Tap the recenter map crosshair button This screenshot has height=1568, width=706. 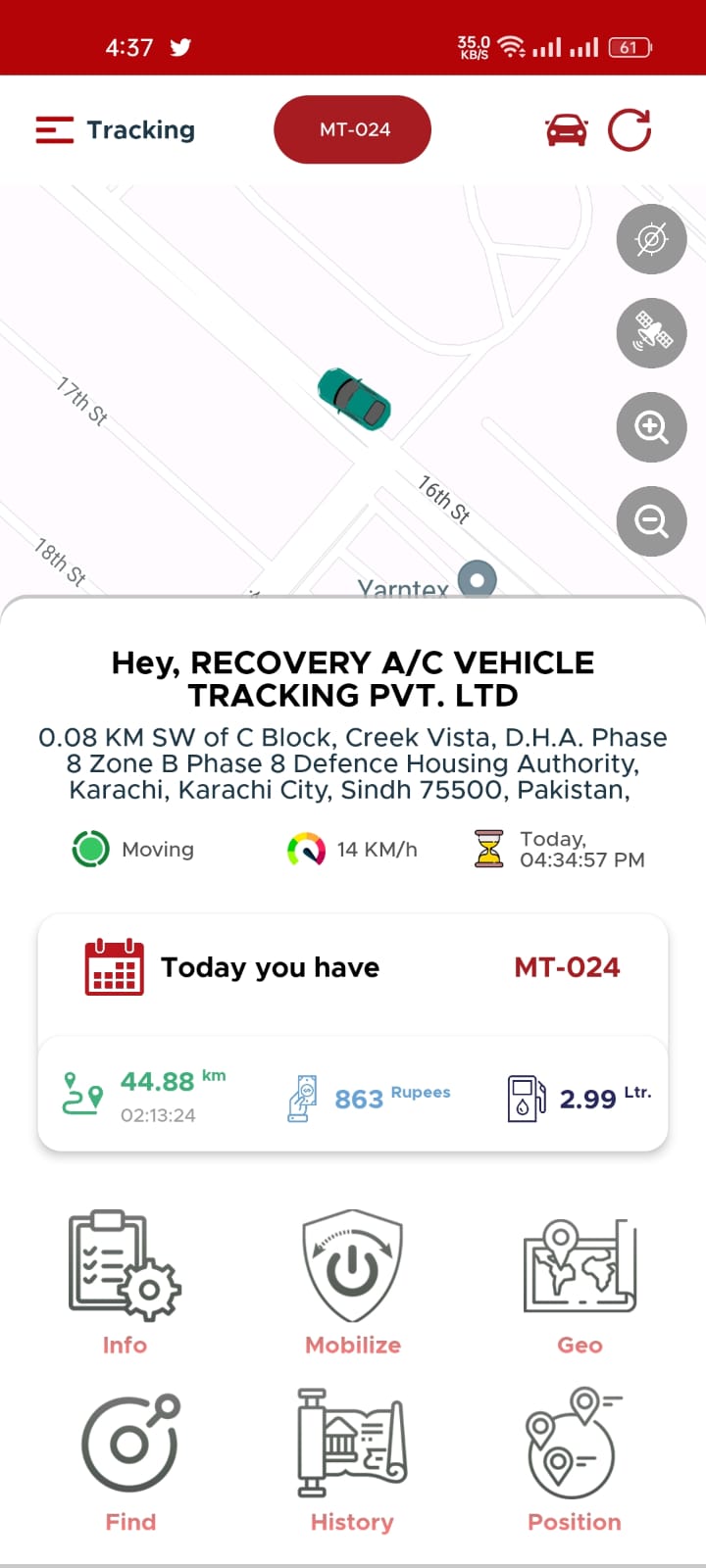click(651, 239)
